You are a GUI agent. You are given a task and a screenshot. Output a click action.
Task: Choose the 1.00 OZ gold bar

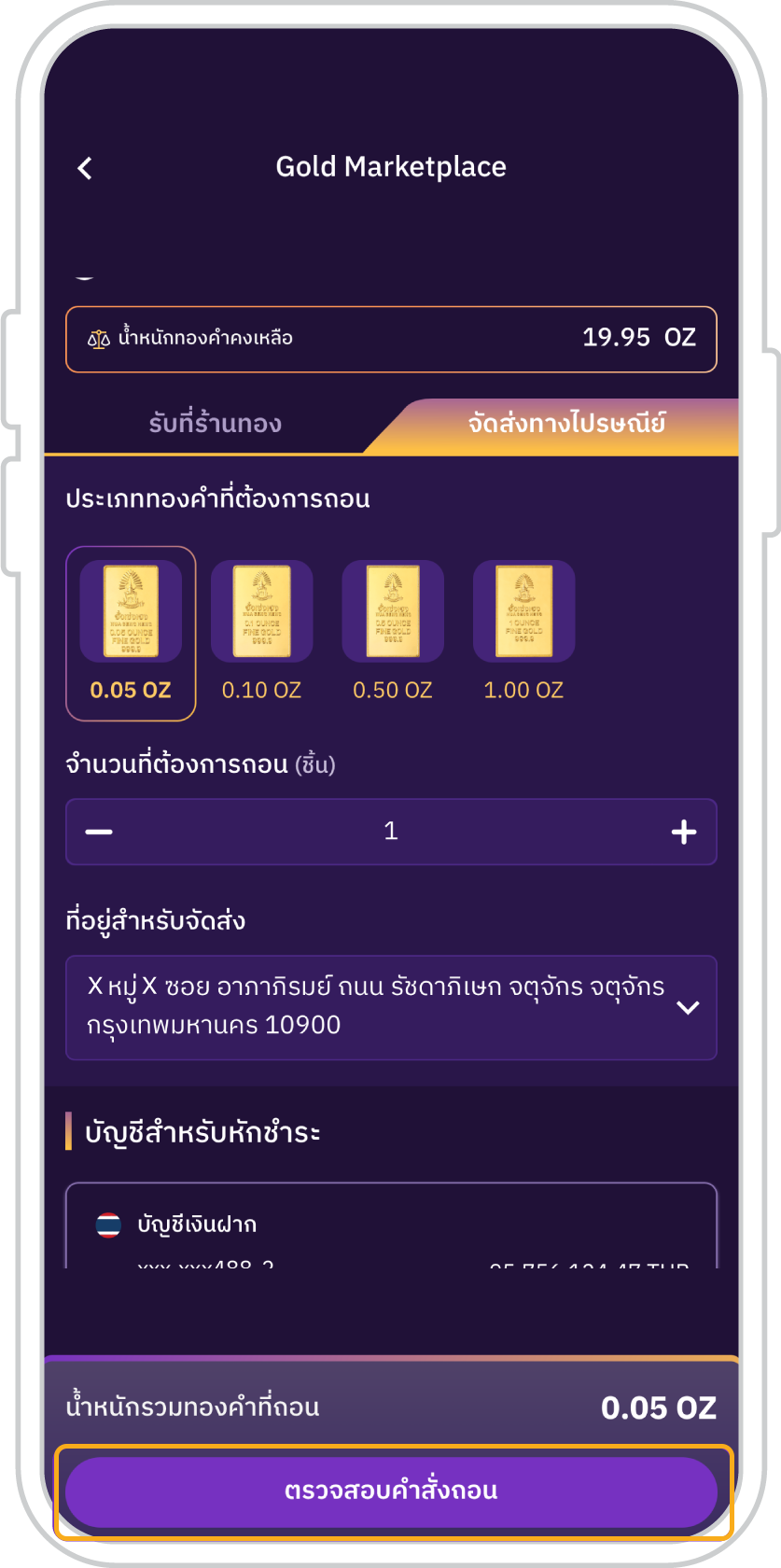(x=523, y=634)
